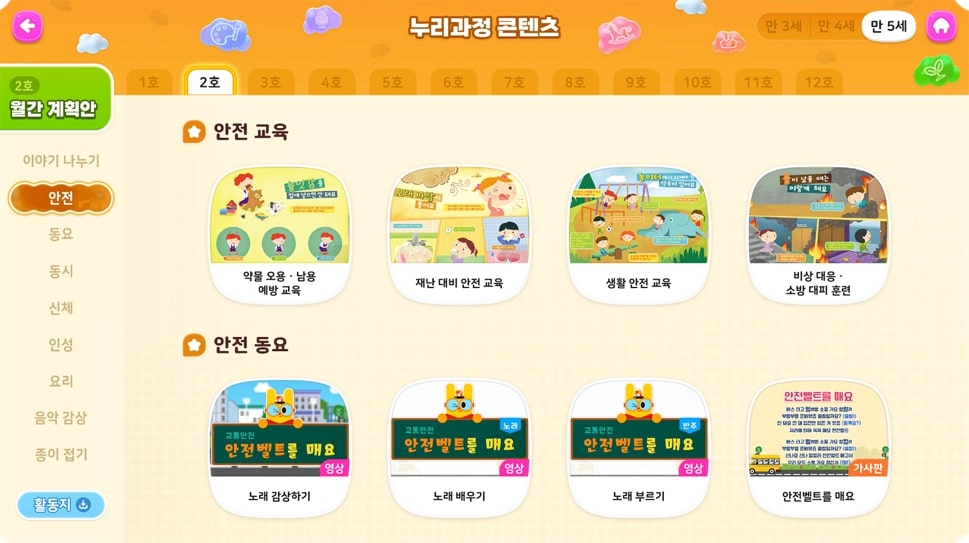Viewport: 969px width, 543px height.
Task: Open 재난 대비 안전 교육 card
Action: coord(459,234)
